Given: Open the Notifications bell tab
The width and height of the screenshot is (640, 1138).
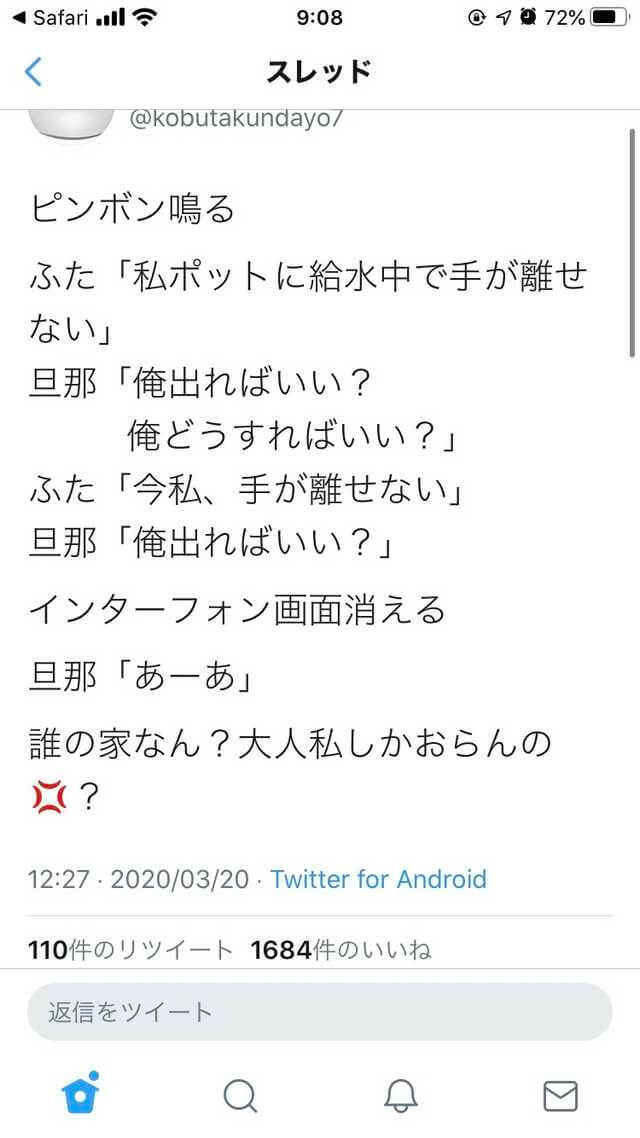Looking at the screenshot, I should pos(400,1096).
